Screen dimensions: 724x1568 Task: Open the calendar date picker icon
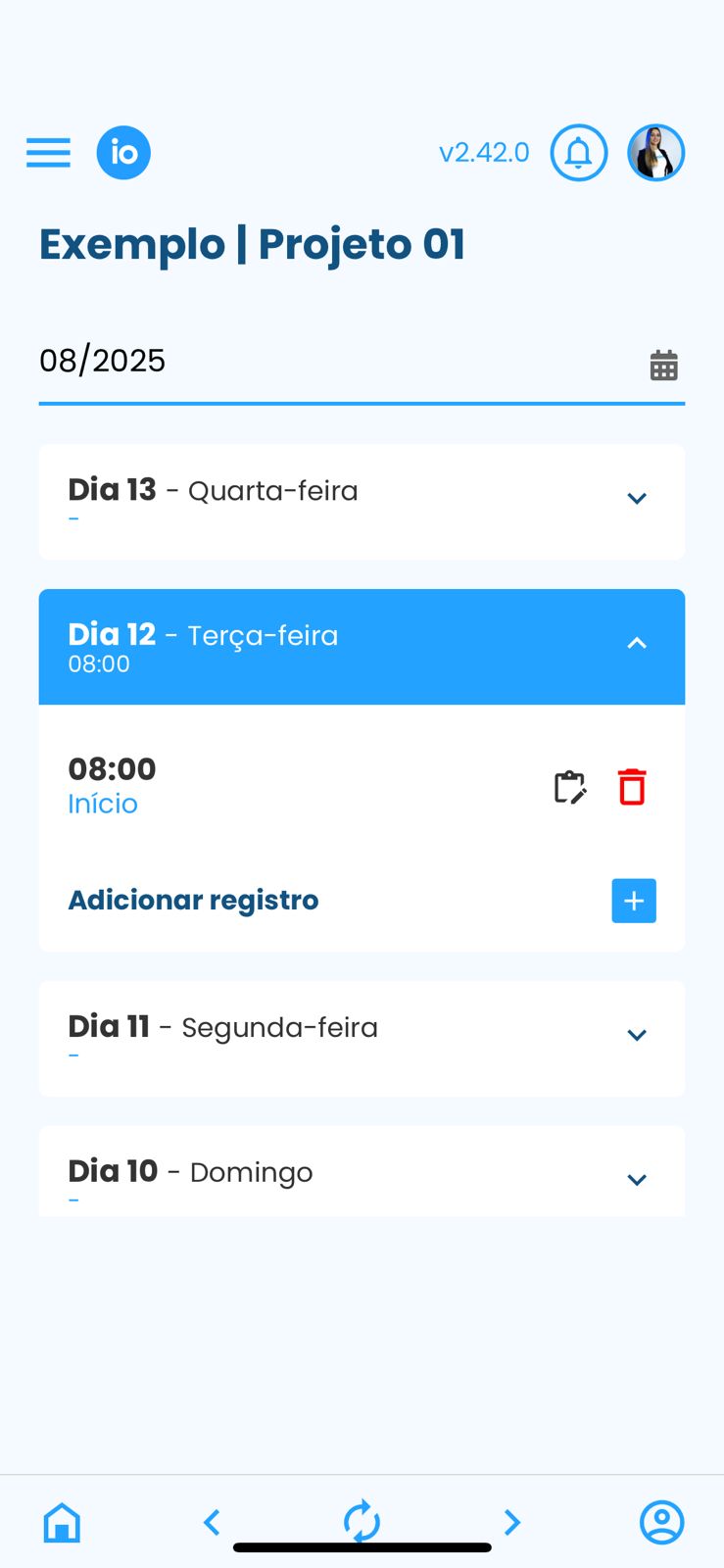point(664,364)
